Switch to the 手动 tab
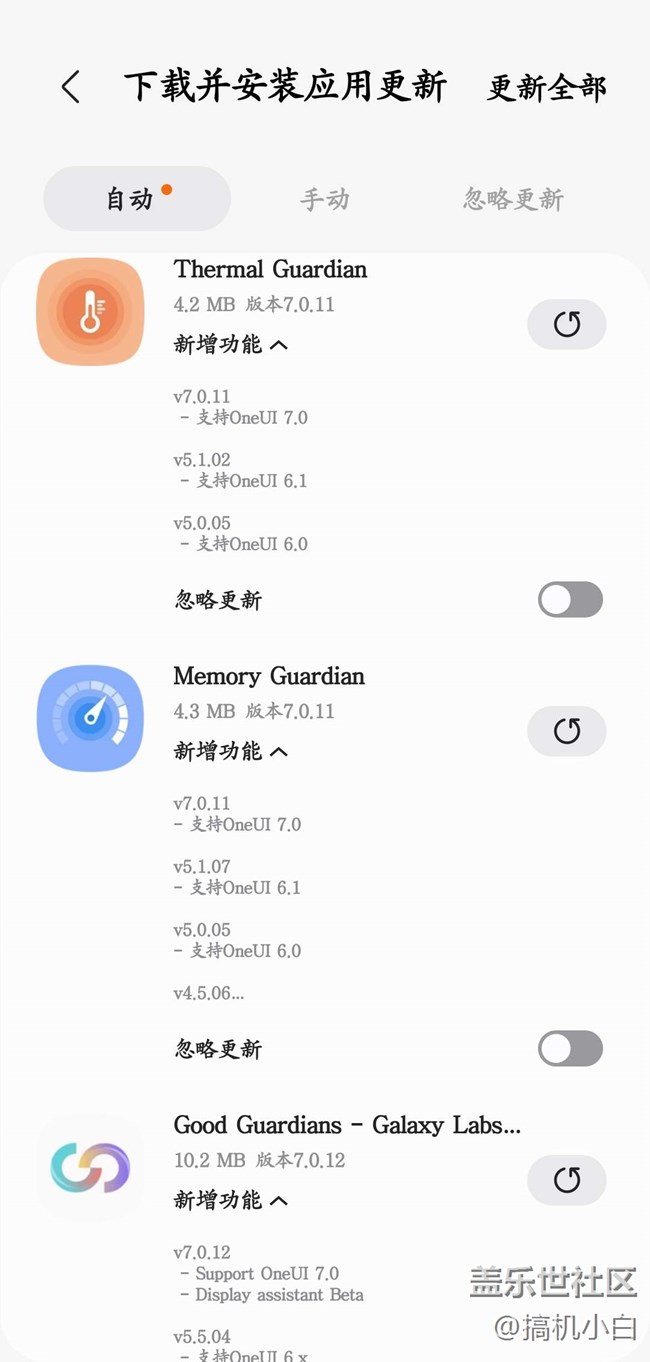The width and height of the screenshot is (650, 1362). (x=325, y=199)
